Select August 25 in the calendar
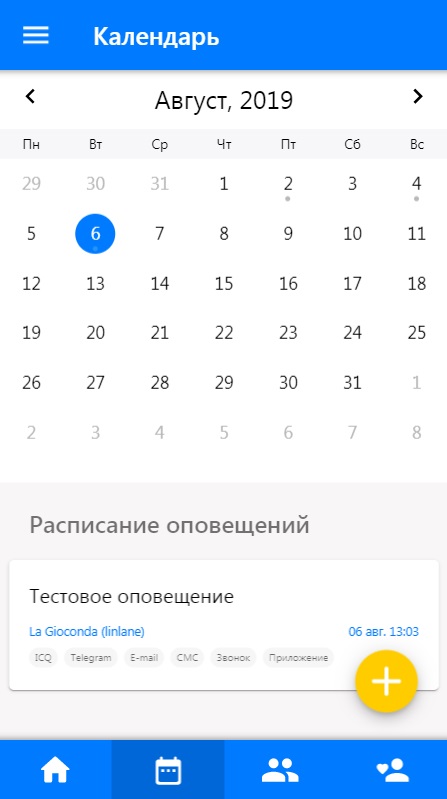447x799 pixels. [416, 333]
